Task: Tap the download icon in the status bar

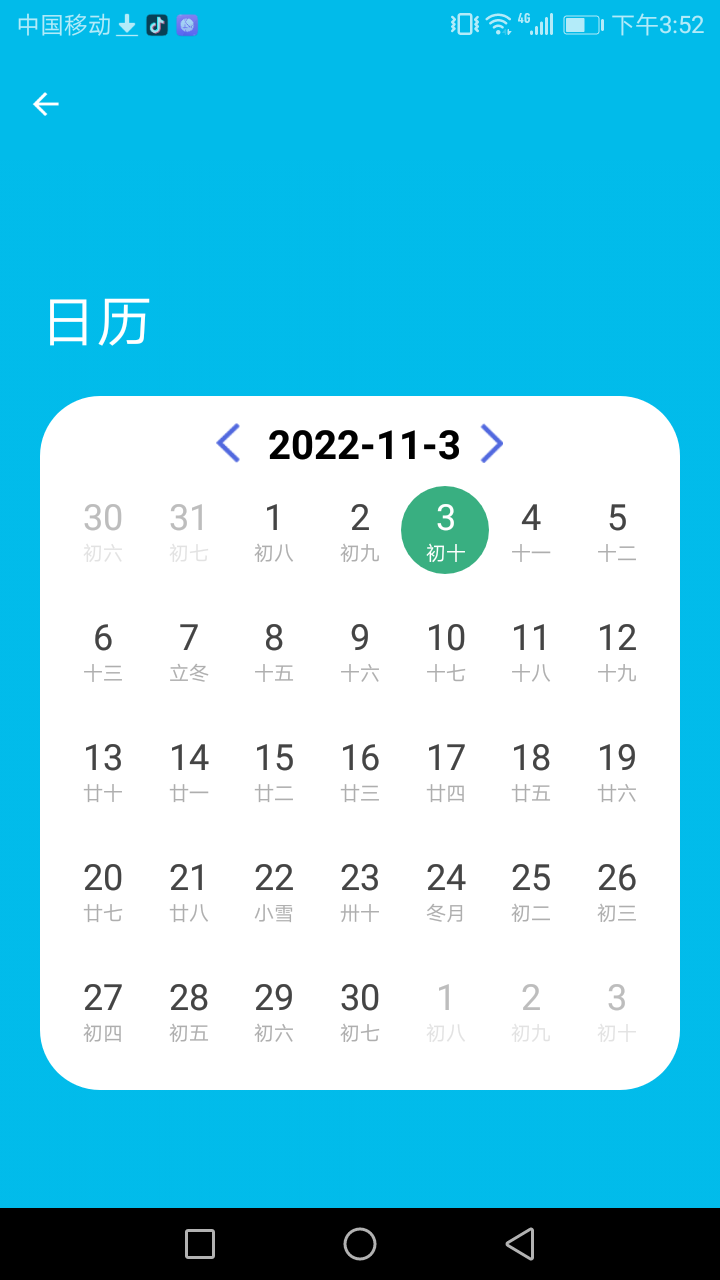Action: pyautogui.click(x=126, y=24)
